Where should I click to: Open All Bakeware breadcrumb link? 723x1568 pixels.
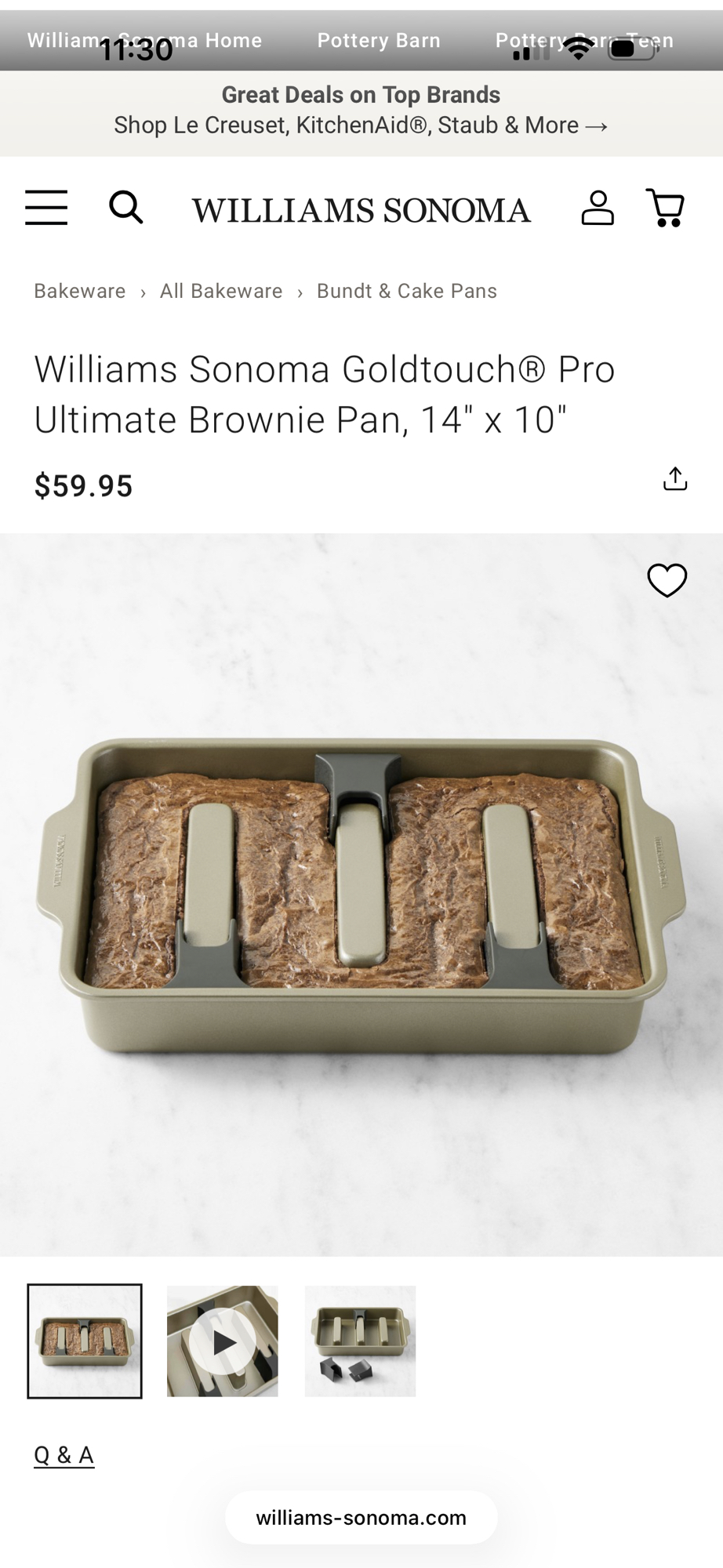pos(221,291)
